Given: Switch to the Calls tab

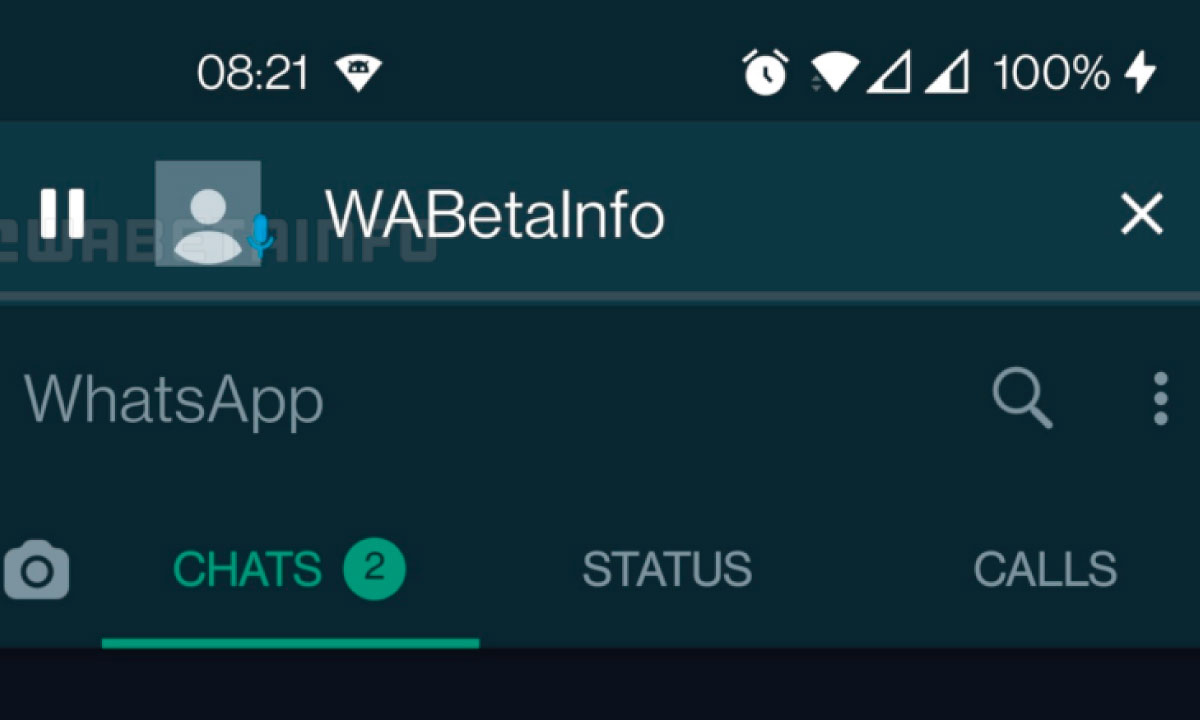Looking at the screenshot, I should click(x=1045, y=570).
